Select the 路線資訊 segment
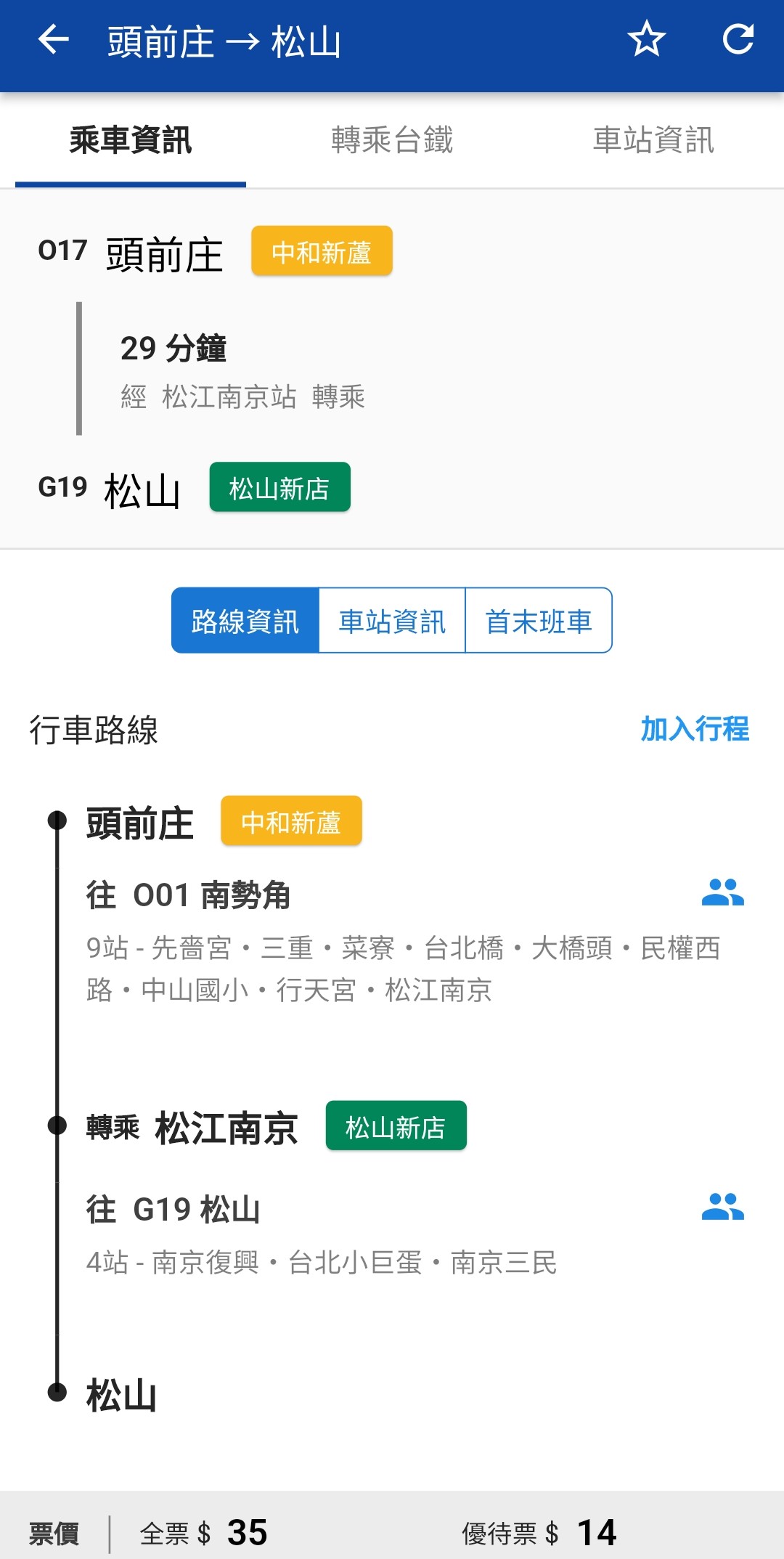 [x=245, y=621]
